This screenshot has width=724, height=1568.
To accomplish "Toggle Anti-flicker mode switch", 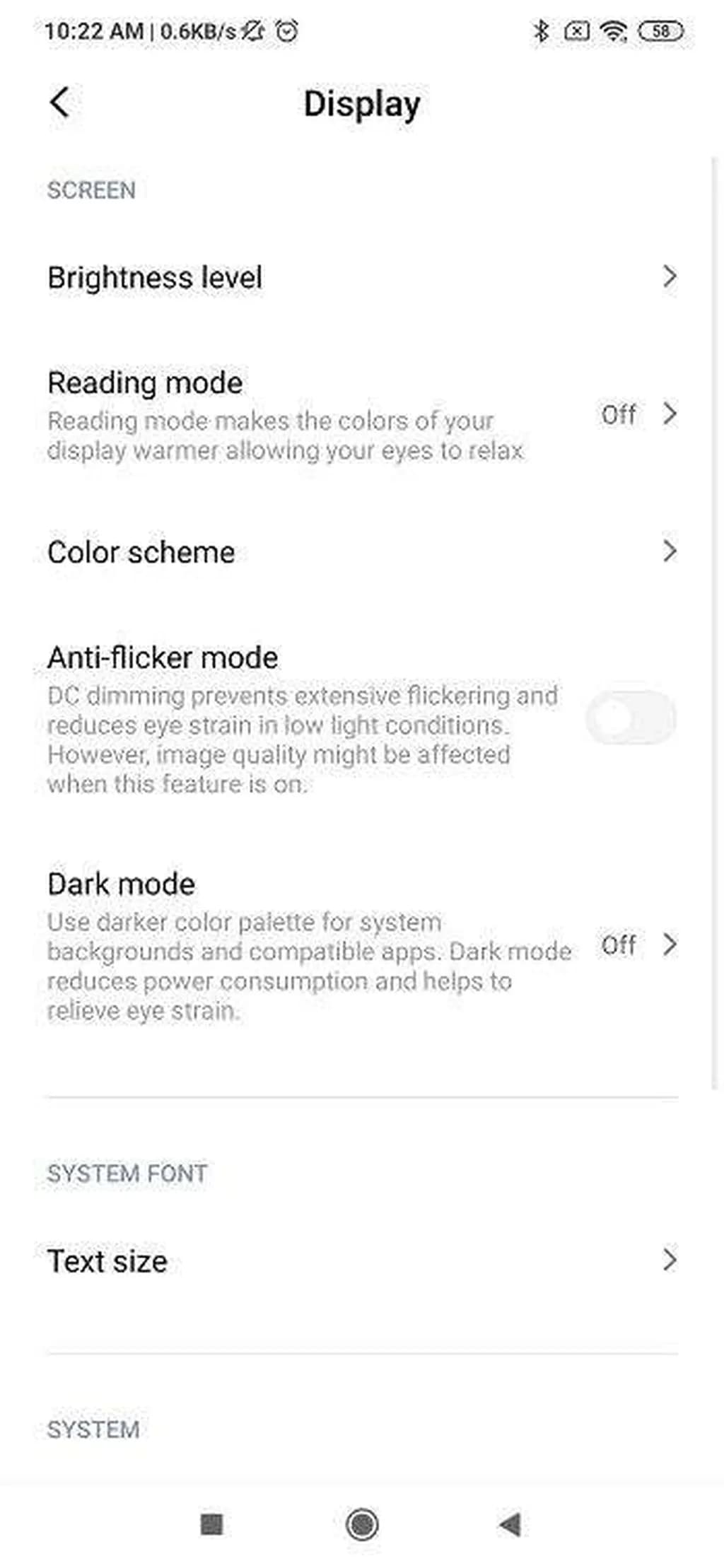I will 631,718.
